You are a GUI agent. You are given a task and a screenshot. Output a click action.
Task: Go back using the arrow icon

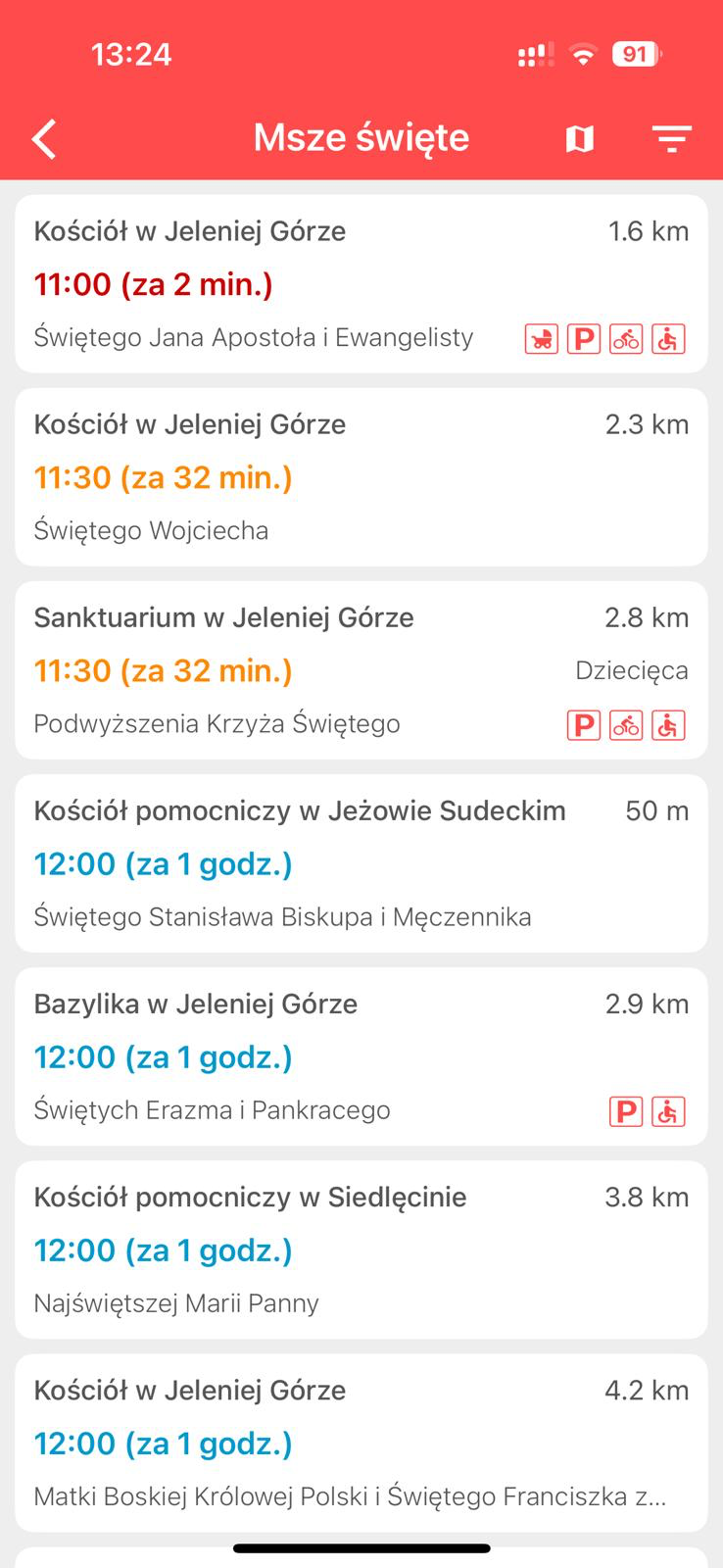pos(45,139)
